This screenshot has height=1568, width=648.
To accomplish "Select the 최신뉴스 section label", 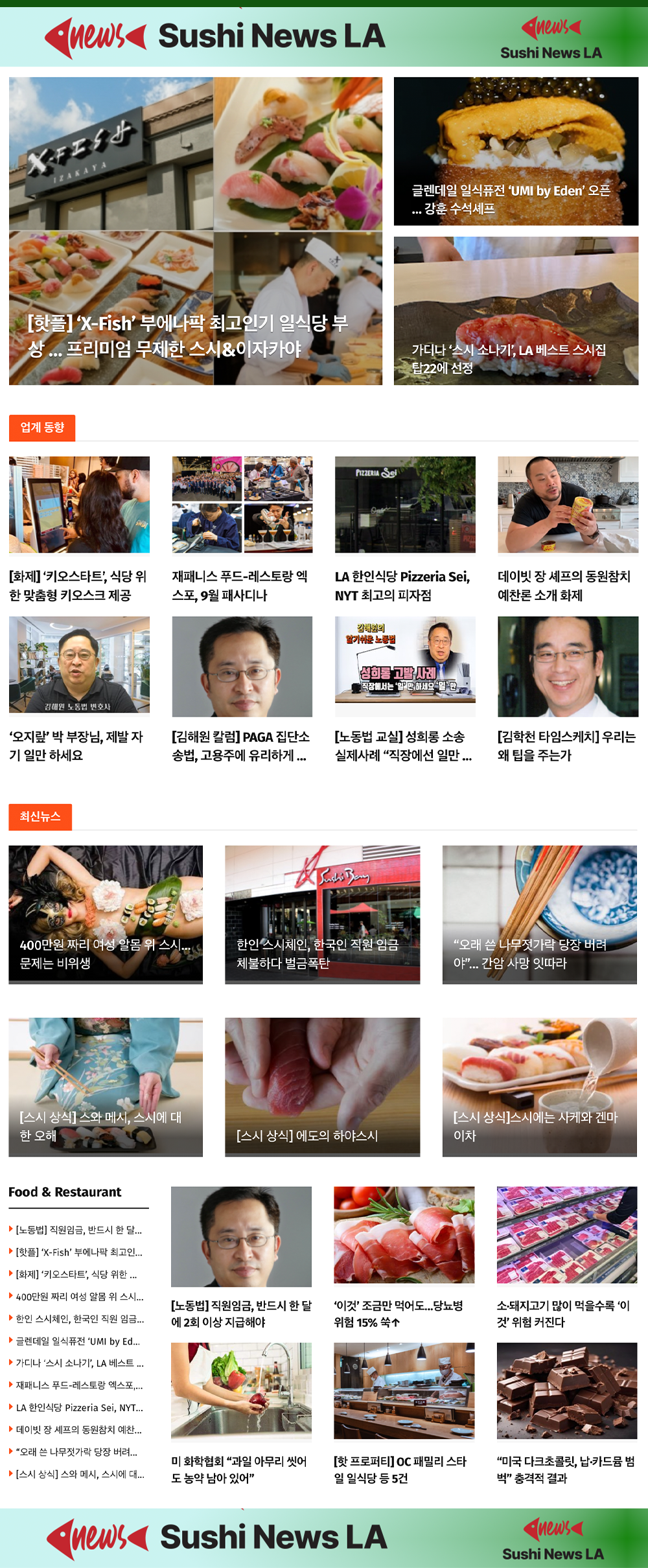I will [40, 816].
